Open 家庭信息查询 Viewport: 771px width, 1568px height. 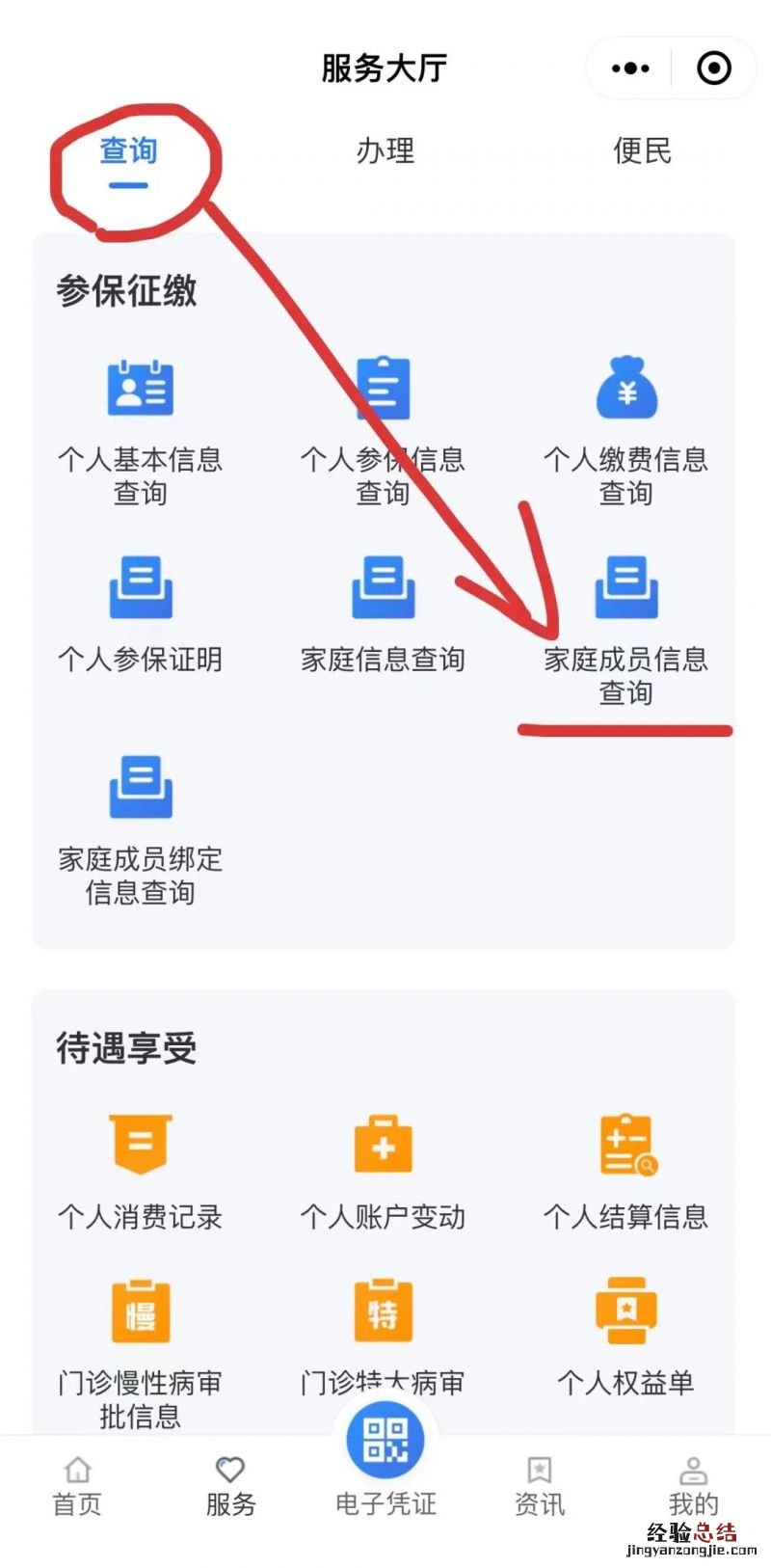click(383, 614)
